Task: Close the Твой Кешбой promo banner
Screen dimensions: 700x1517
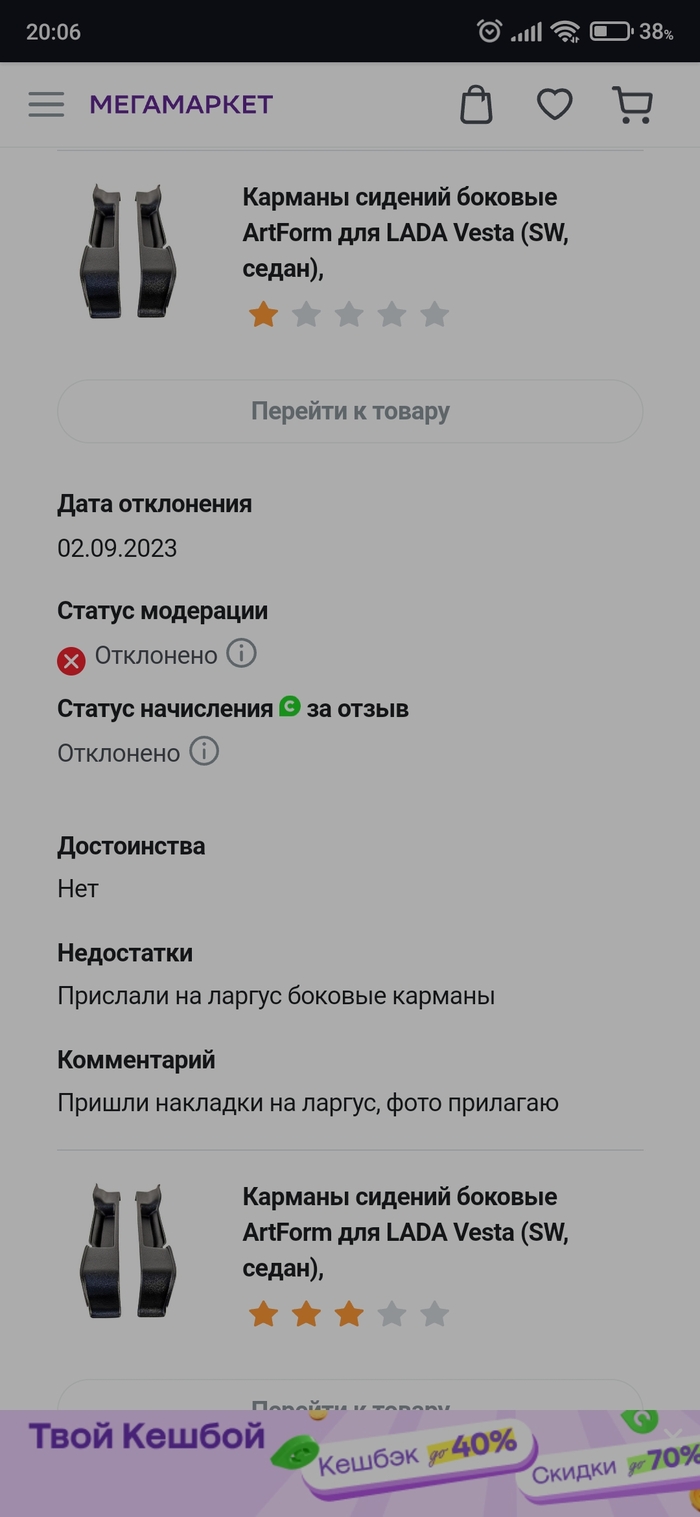Action: tap(675, 1435)
